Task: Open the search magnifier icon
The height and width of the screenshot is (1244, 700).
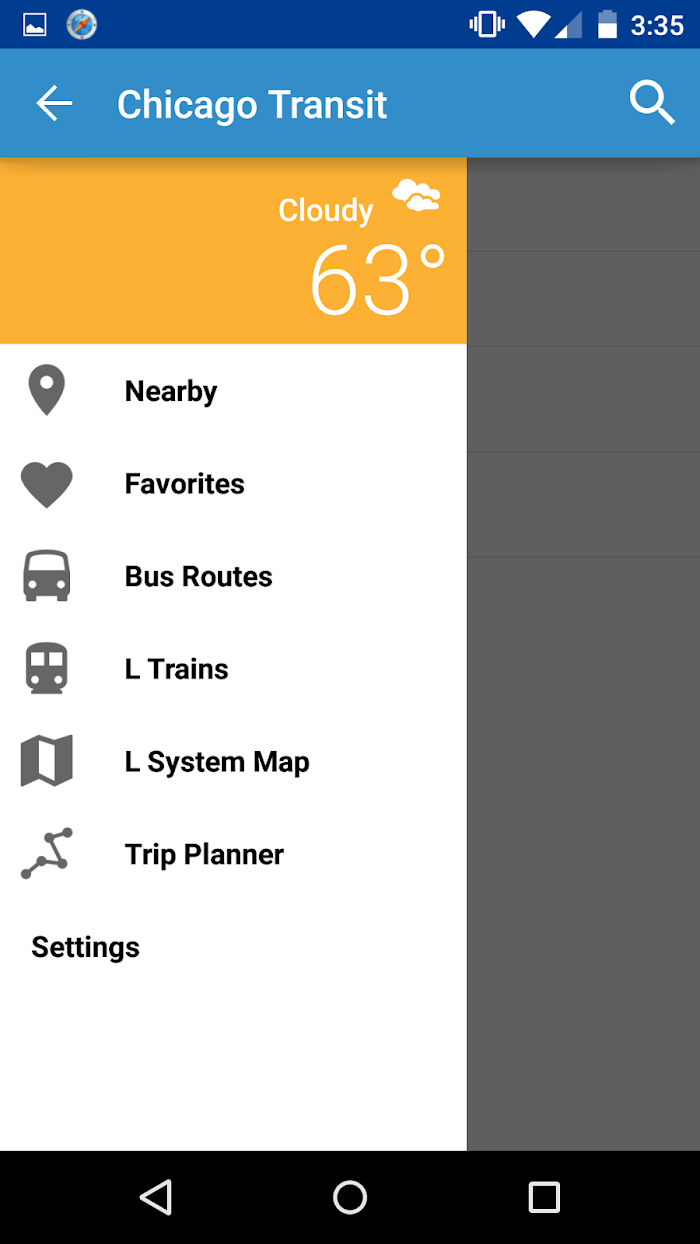Action: [x=652, y=103]
